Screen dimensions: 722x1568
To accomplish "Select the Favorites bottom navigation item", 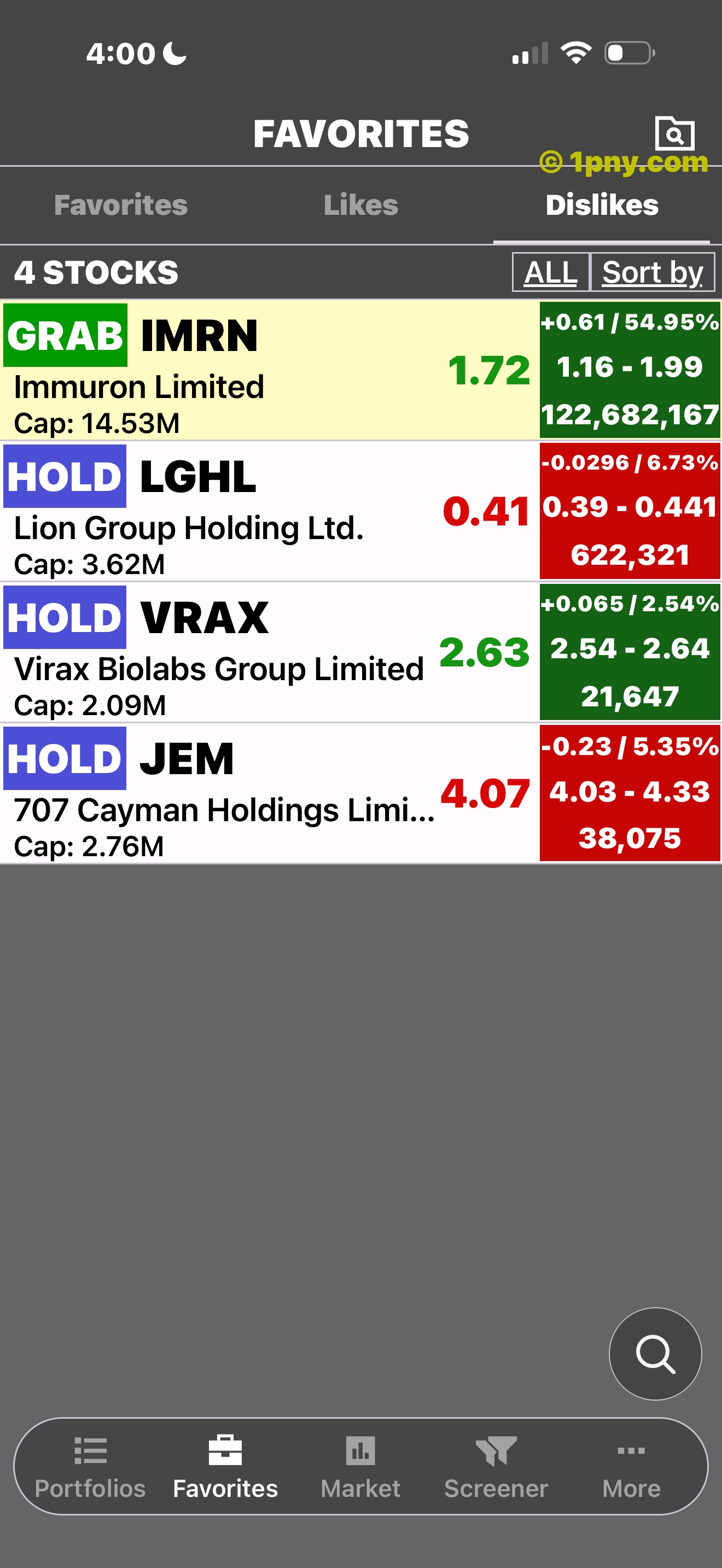I will [x=225, y=1467].
